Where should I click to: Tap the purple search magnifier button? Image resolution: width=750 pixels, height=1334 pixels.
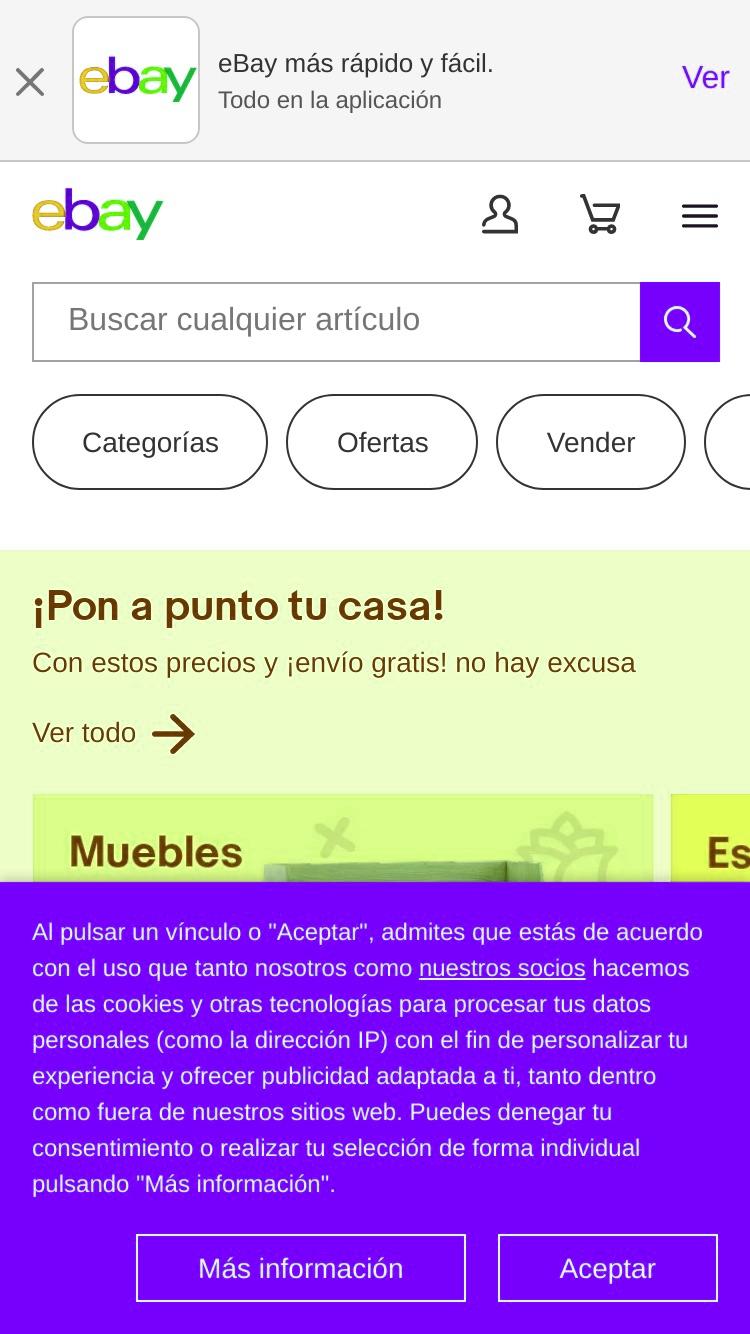point(680,321)
